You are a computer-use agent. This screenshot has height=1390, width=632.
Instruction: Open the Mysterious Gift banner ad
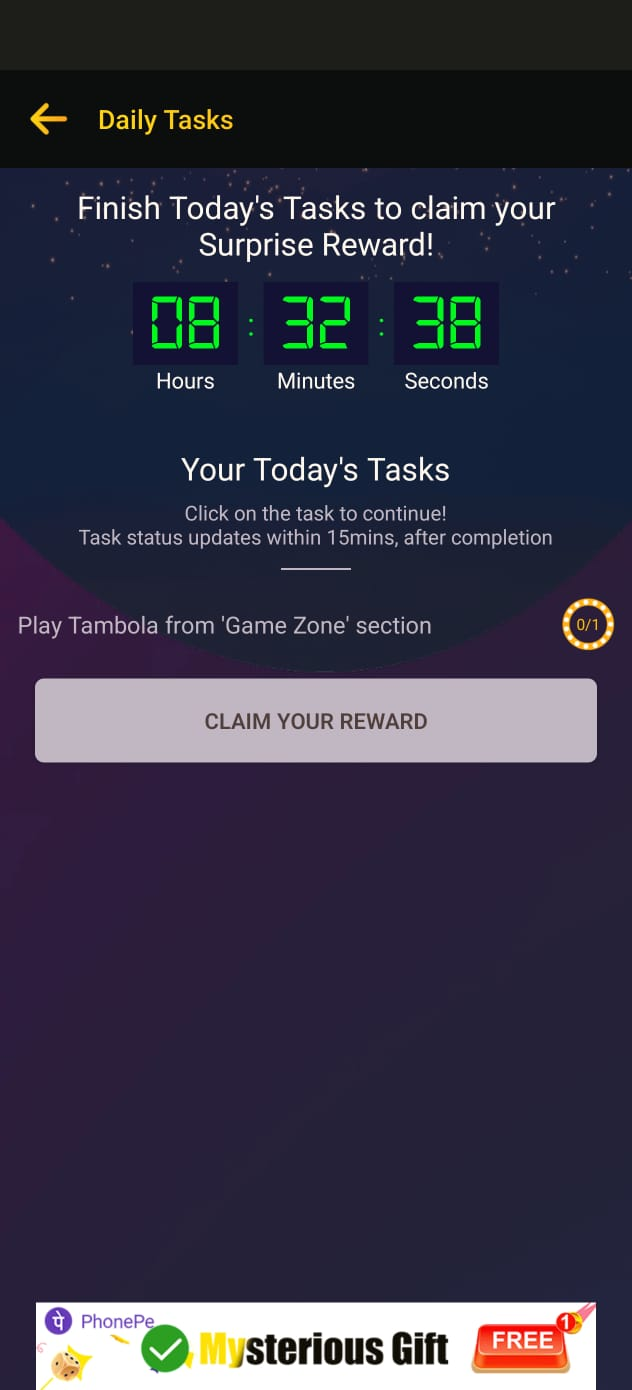pos(316,1346)
